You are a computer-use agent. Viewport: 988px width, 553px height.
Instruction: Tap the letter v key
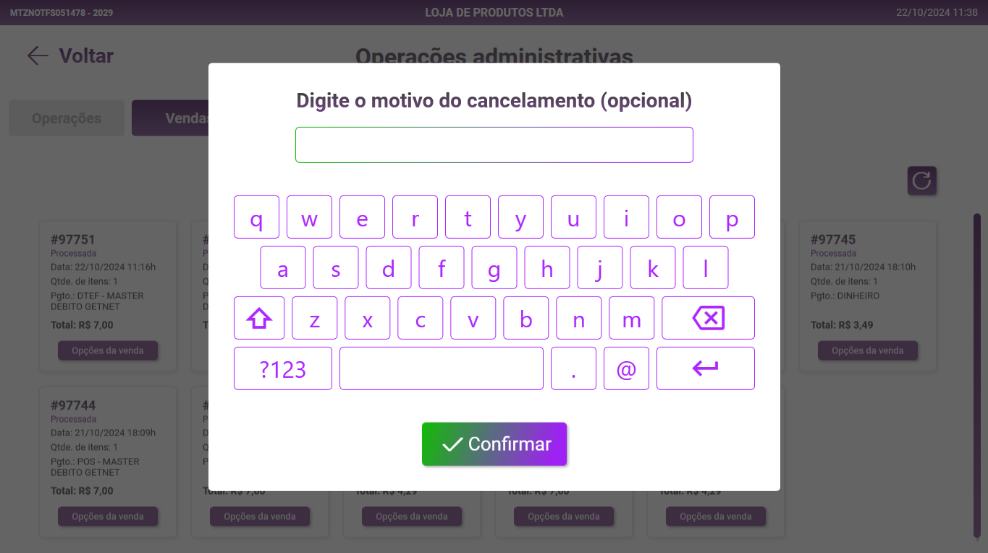tap(473, 318)
